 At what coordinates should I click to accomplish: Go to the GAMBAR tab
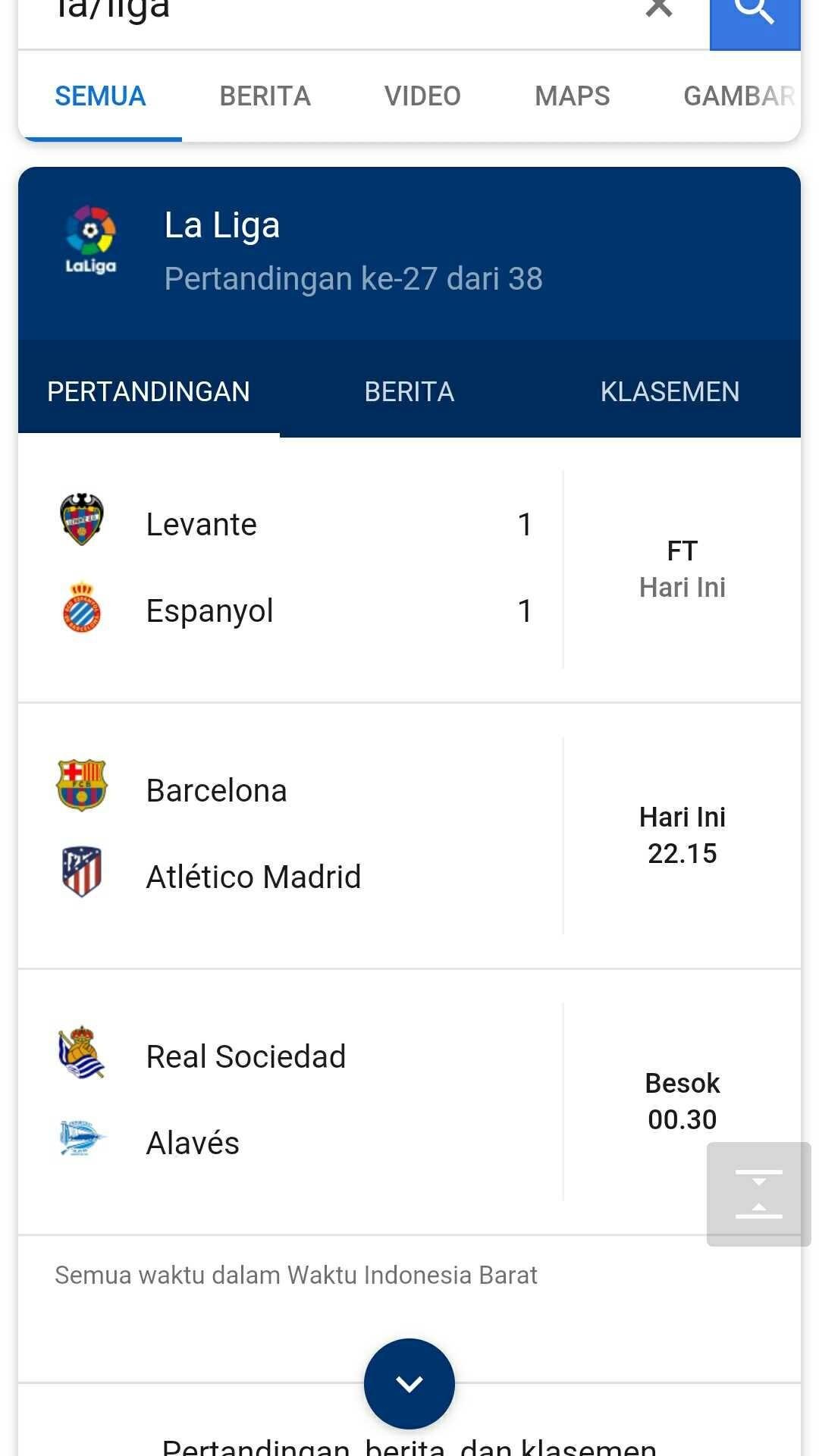[x=739, y=96]
